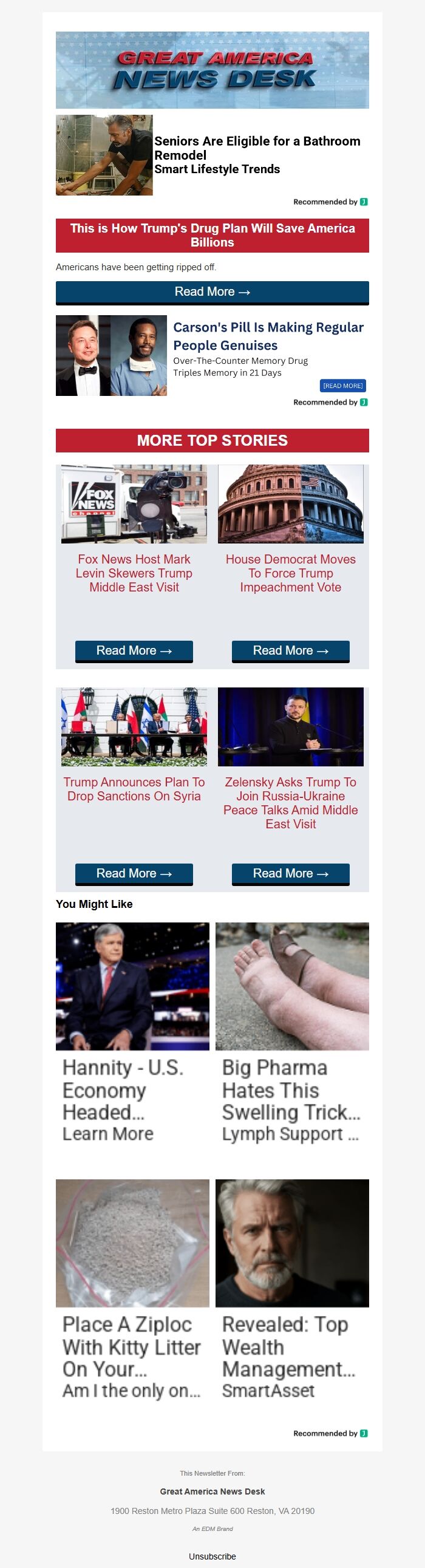The height and width of the screenshot is (1568, 425).
Task: Open the Seniors Bathroom Remodel ad
Action: [x=256, y=148]
